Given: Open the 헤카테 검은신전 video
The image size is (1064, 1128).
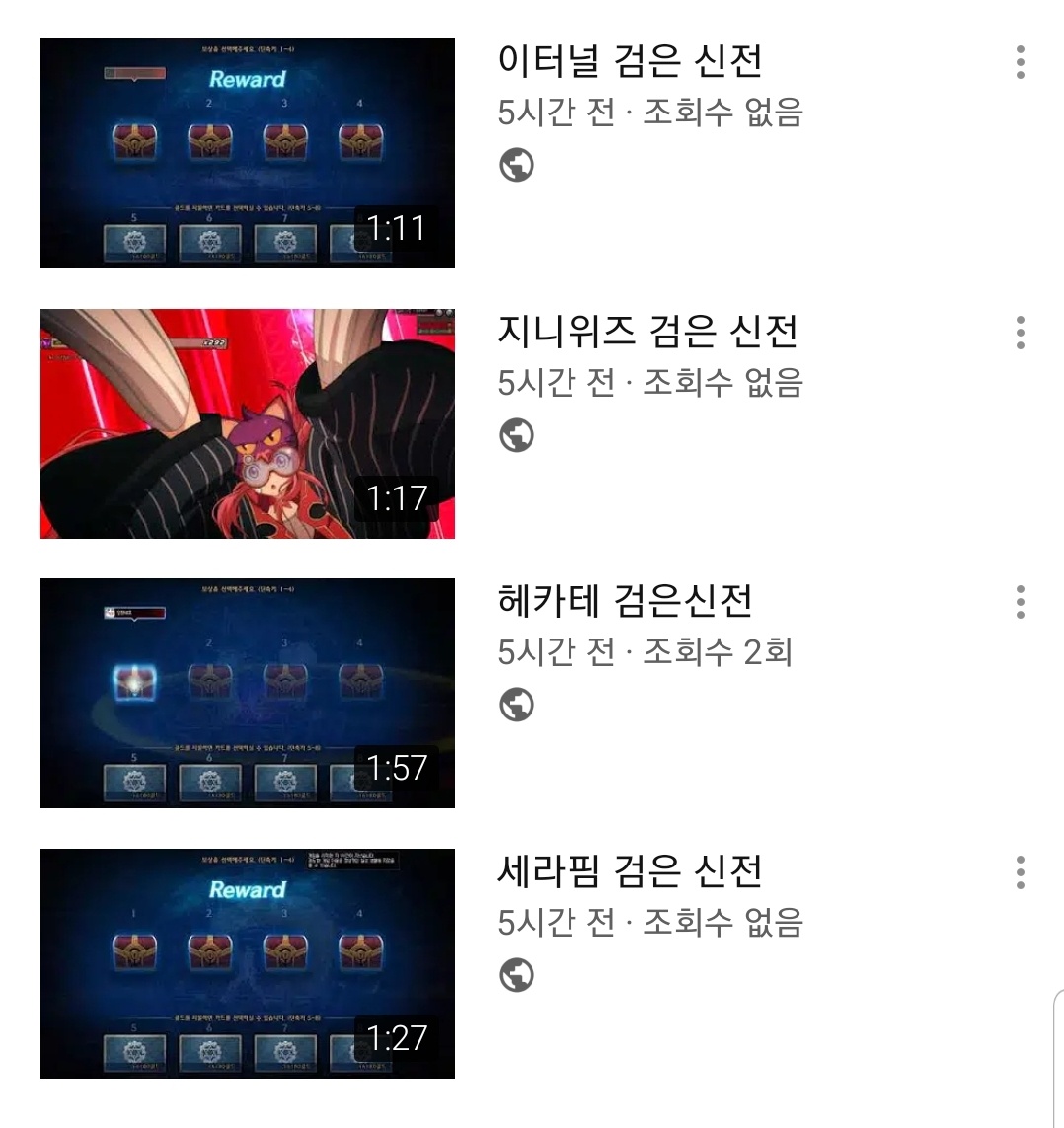Looking at the screenshot, I should (247, 693).
